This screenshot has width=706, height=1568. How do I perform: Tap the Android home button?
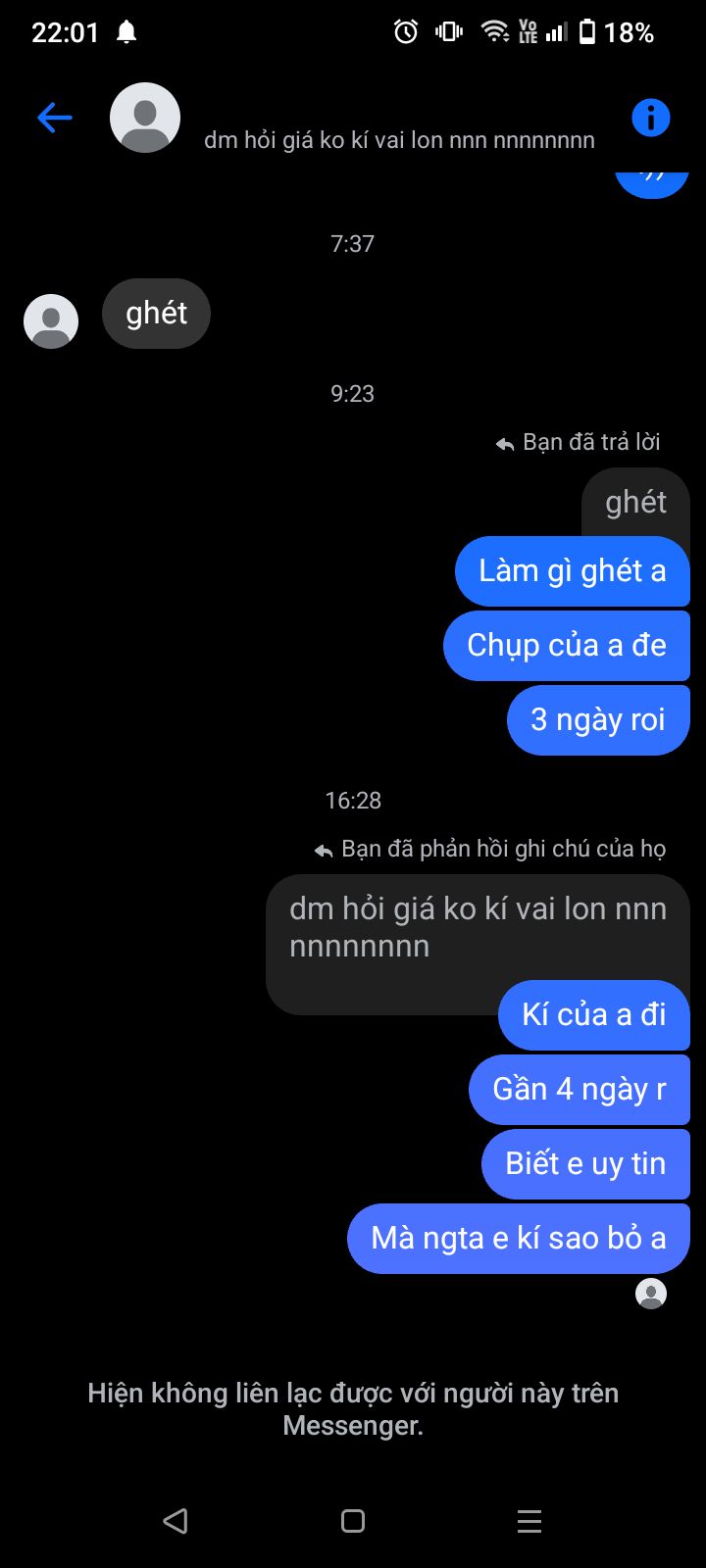(x=353, y=1521)
